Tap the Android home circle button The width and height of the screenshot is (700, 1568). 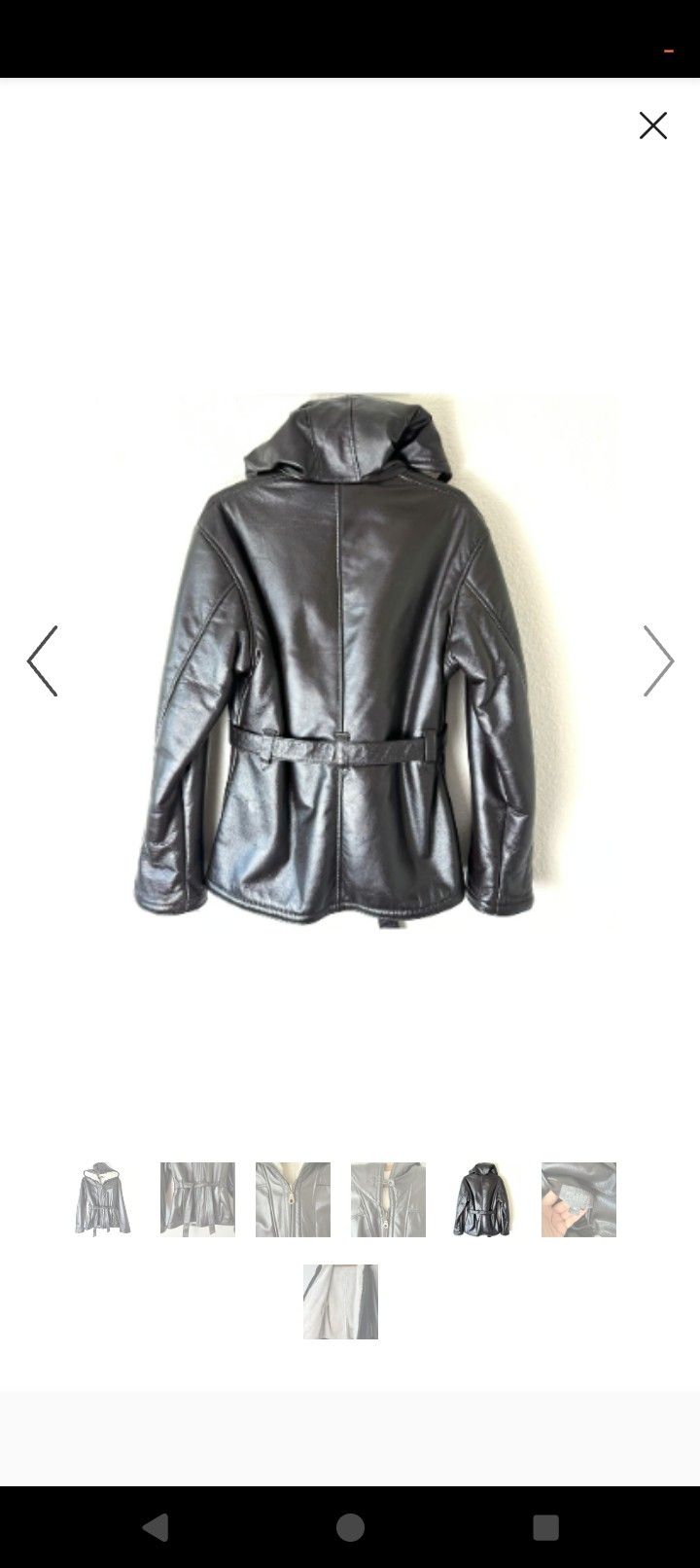[x=350, y=1528]
